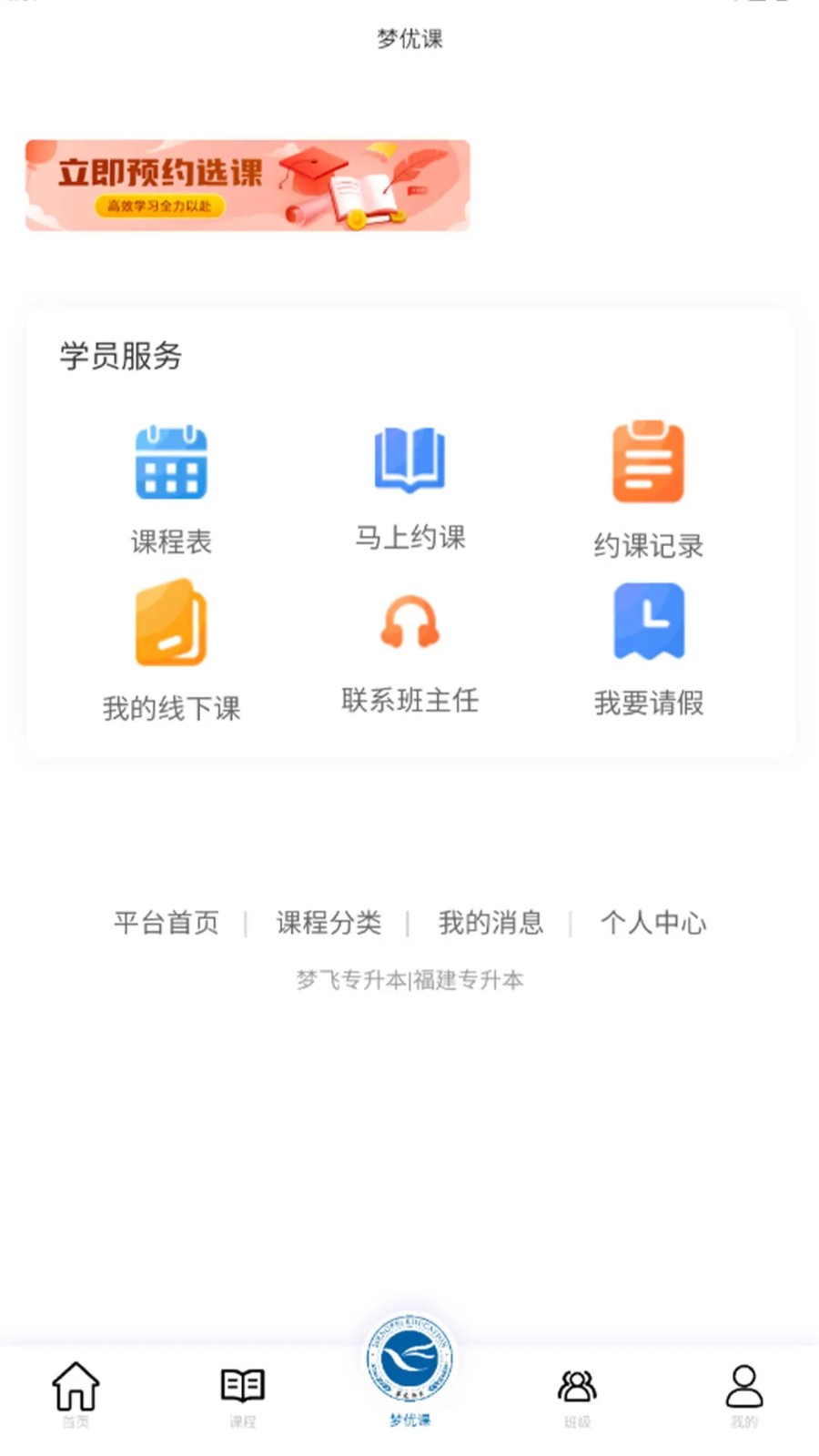The image size is (819, 1456).
Task: Tap the 立即预约选课 promotional banner
Action: (x=244, y=185)
